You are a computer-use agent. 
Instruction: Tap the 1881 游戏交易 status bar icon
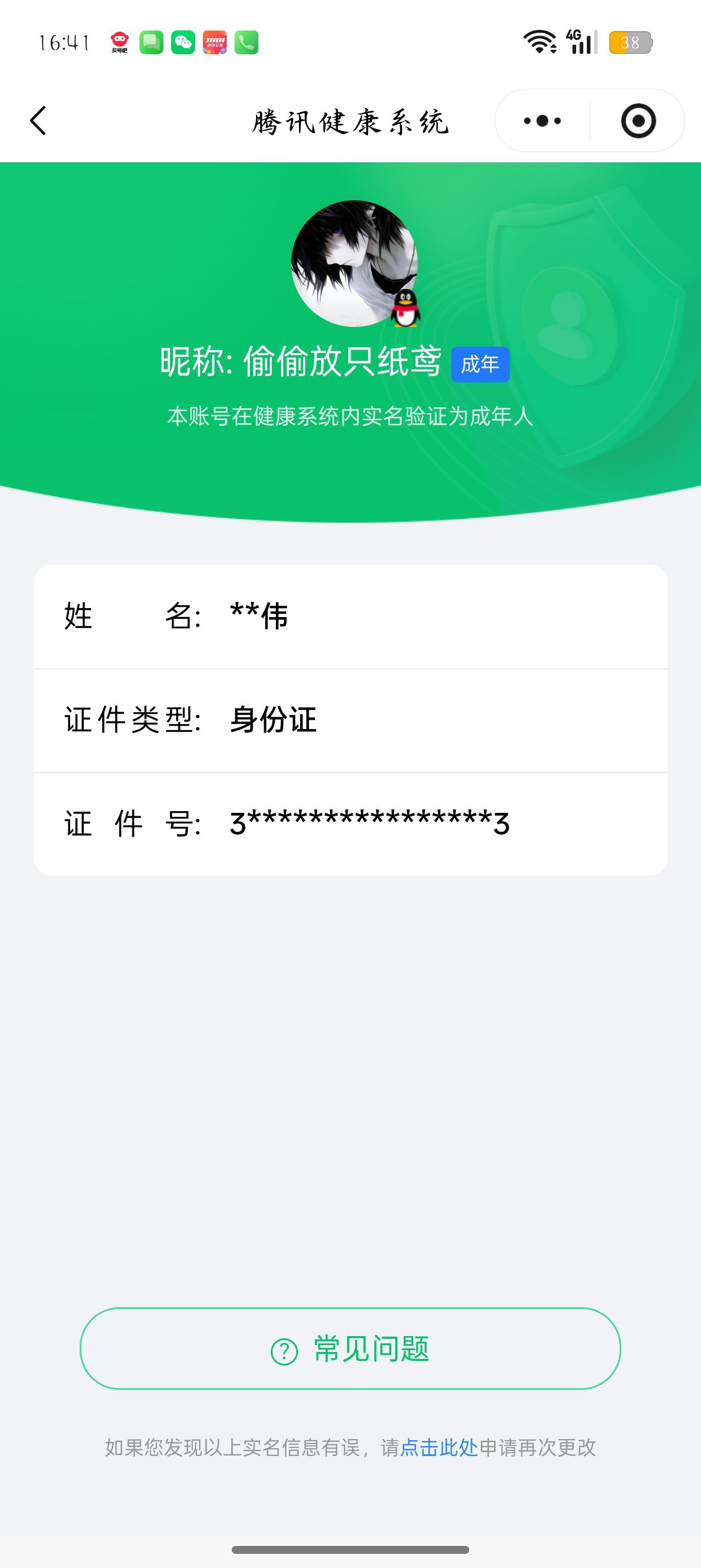tap(214, 42)
